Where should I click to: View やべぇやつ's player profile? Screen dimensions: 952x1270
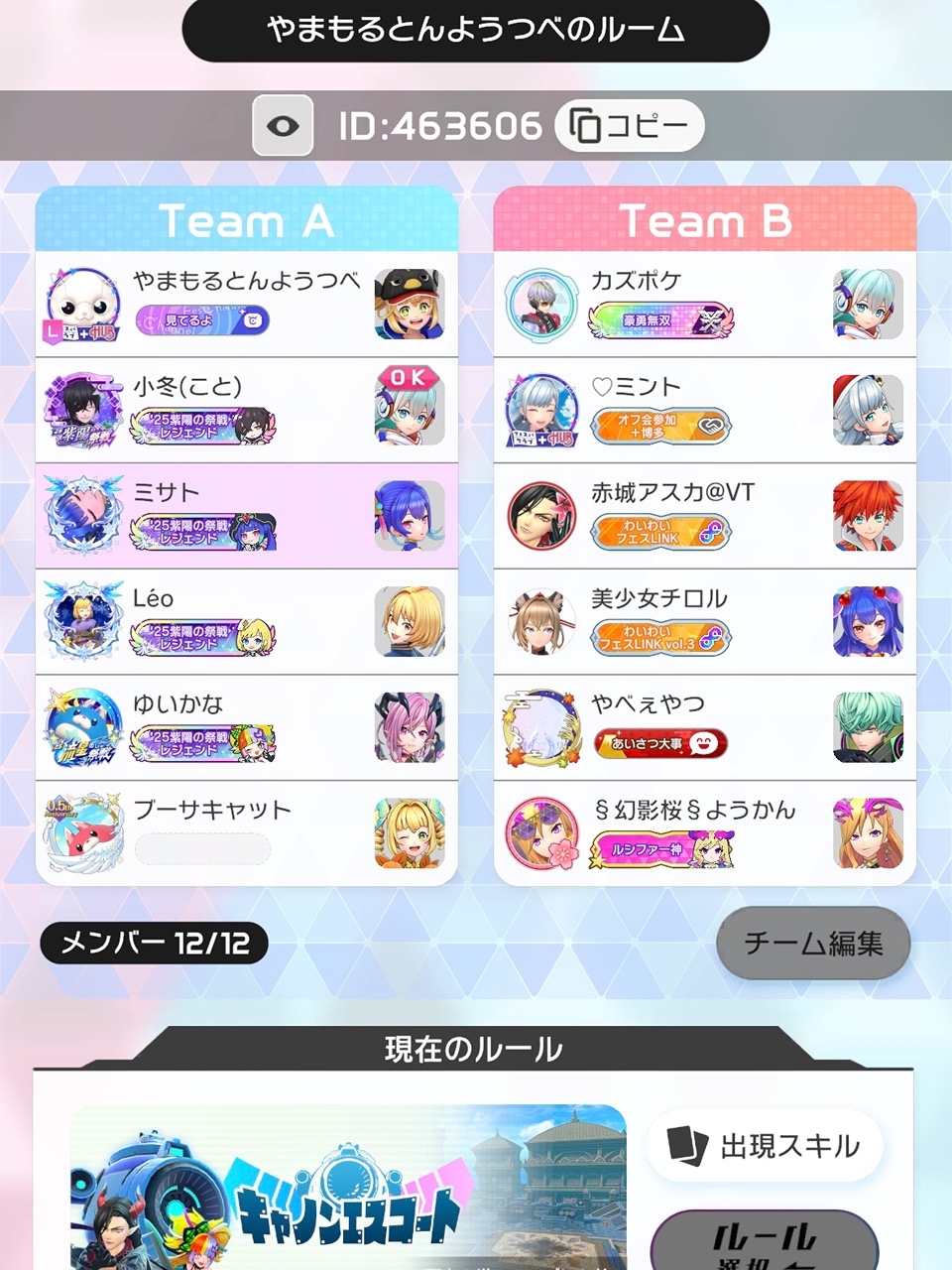click(704, 728)
